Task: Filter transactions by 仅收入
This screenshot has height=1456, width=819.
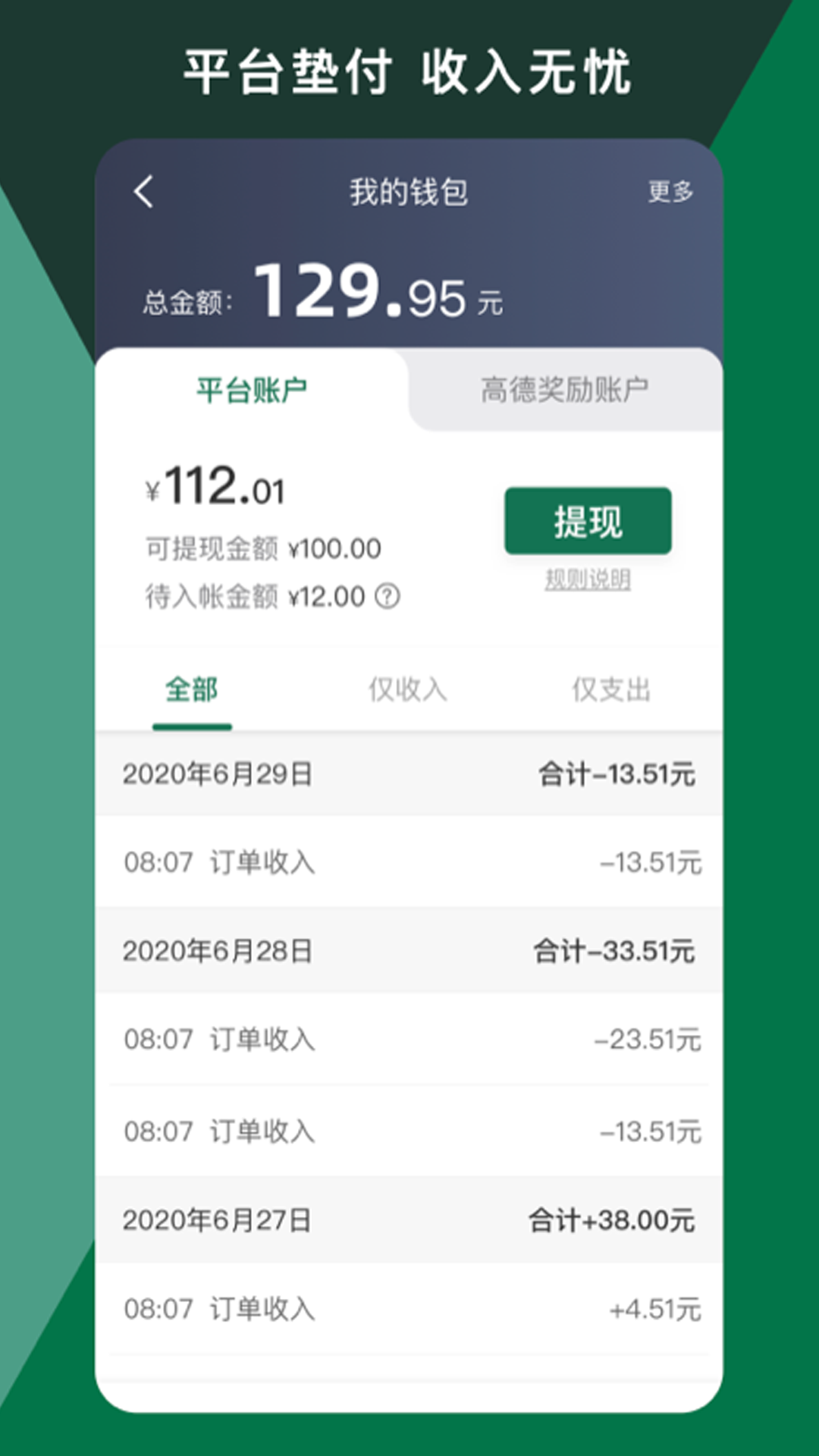Action: 407,689
